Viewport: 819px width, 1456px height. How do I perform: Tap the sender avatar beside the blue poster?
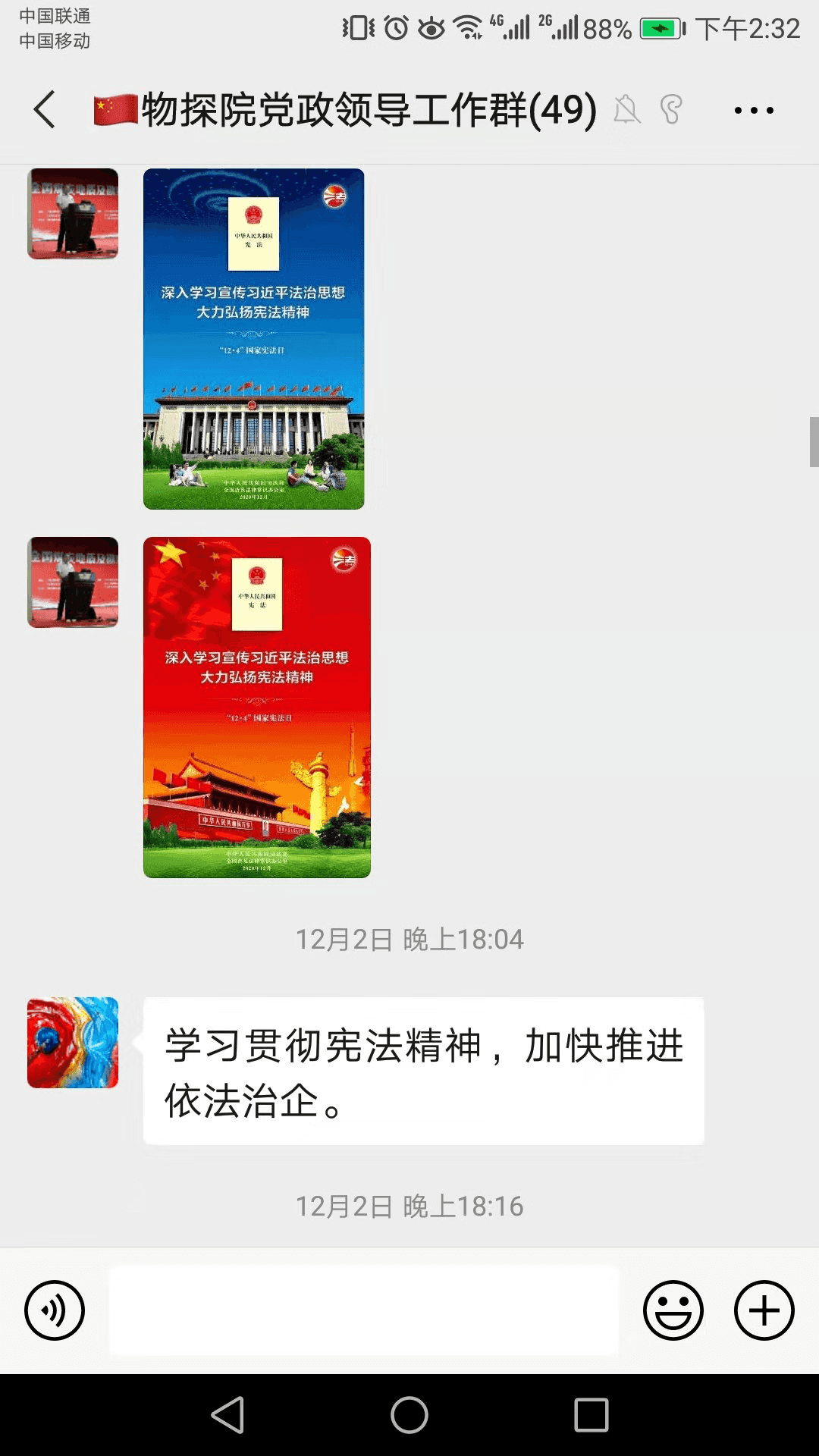pyautogui.click(x=73, y=214)
